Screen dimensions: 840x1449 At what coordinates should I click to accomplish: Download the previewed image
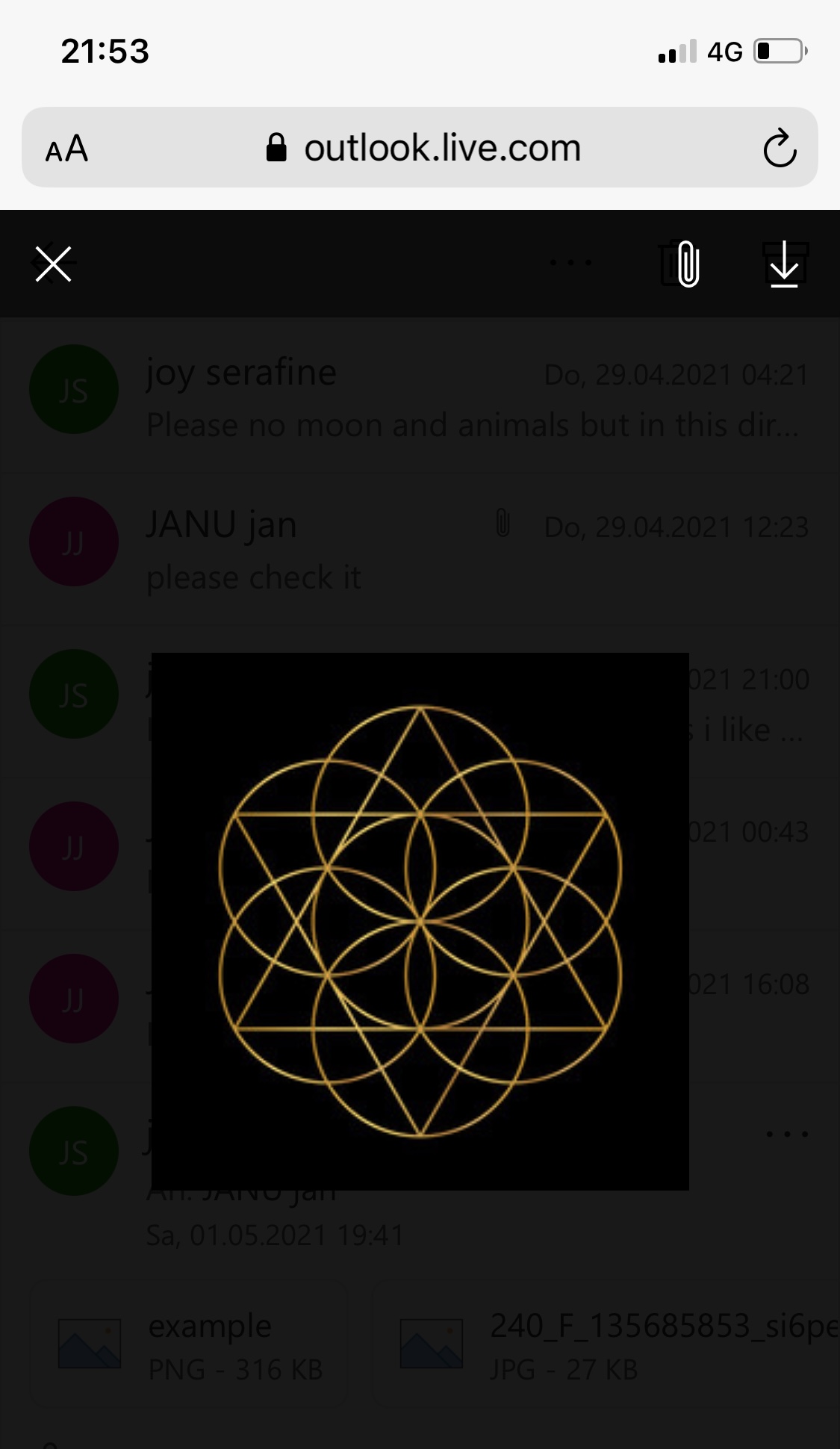(x=784, y=264)
